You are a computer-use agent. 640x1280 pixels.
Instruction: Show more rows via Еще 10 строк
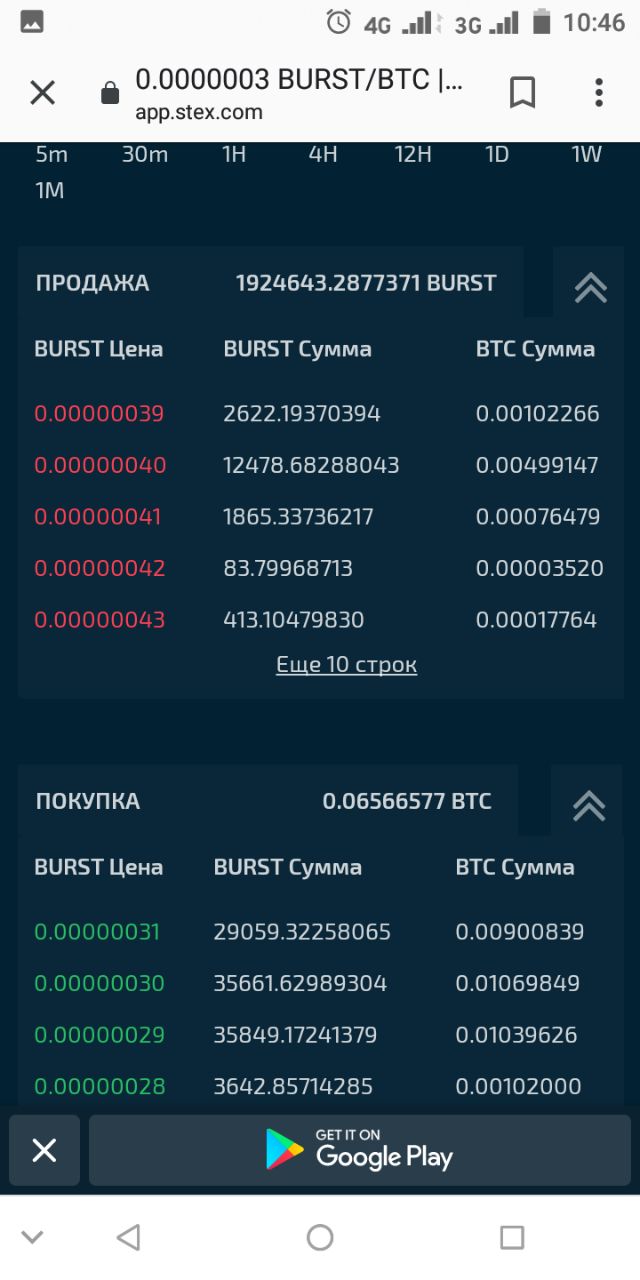pyautogui.click(x=346, y=664)
